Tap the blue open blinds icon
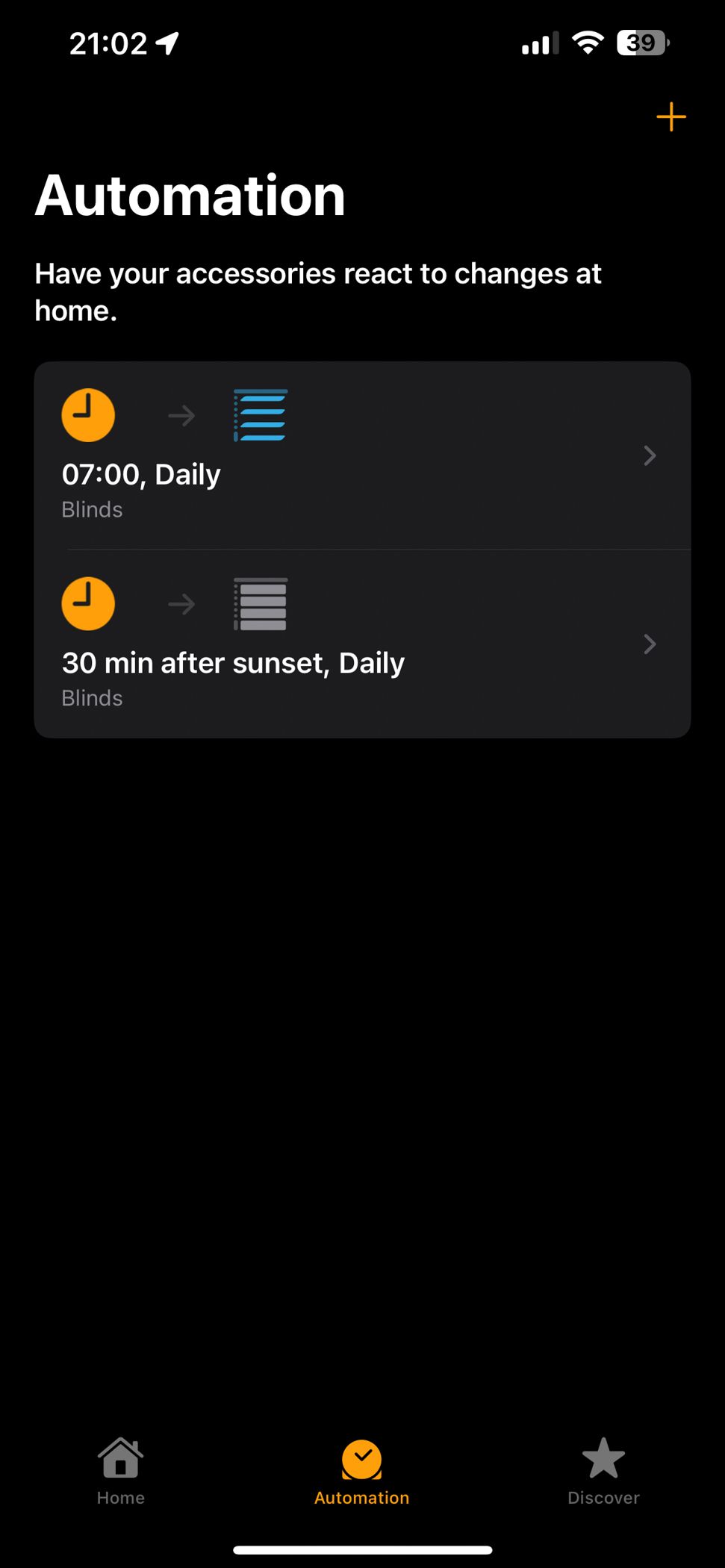 point(260,415)
